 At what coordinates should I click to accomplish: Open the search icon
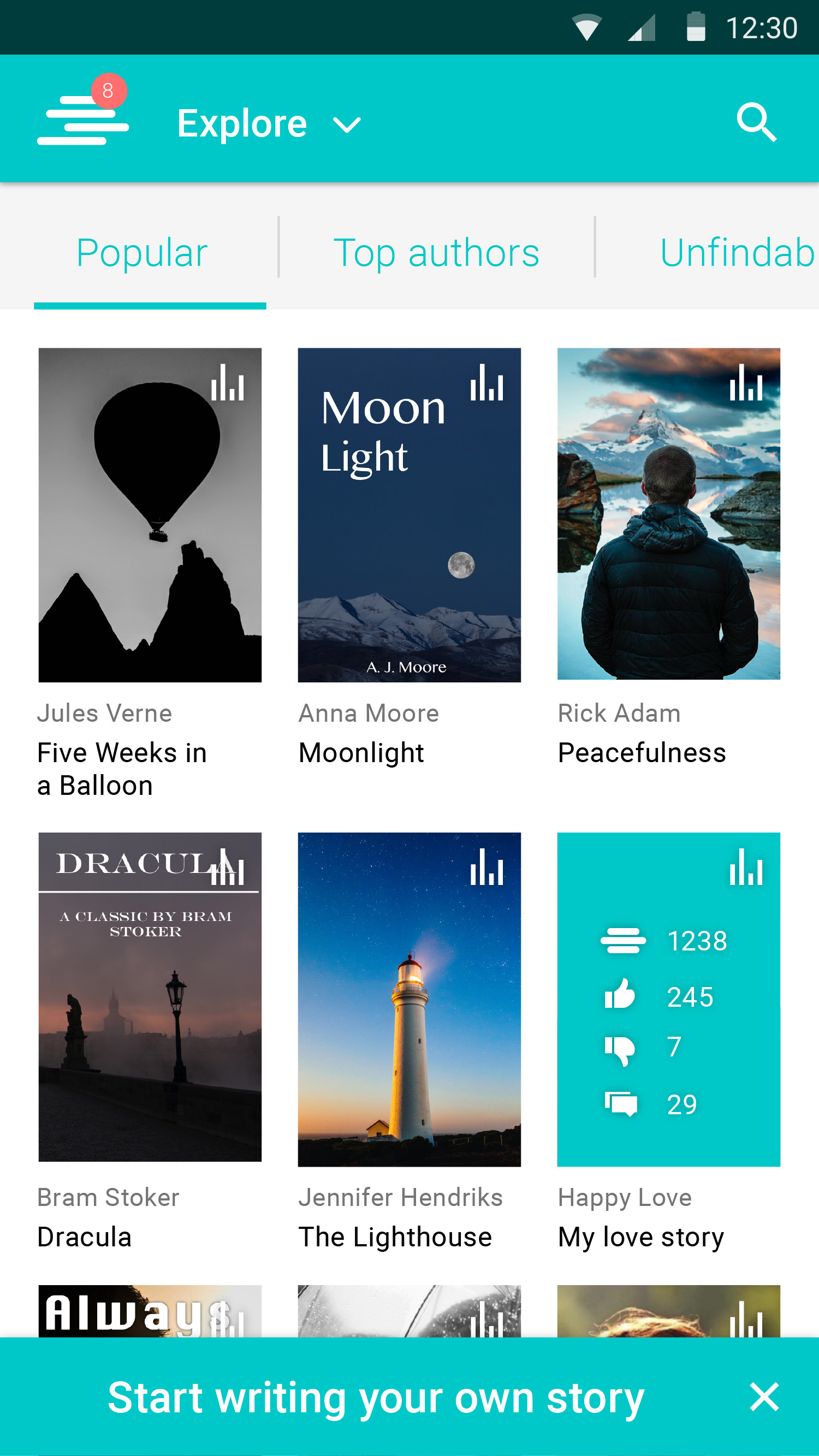(x=756, y=122)
